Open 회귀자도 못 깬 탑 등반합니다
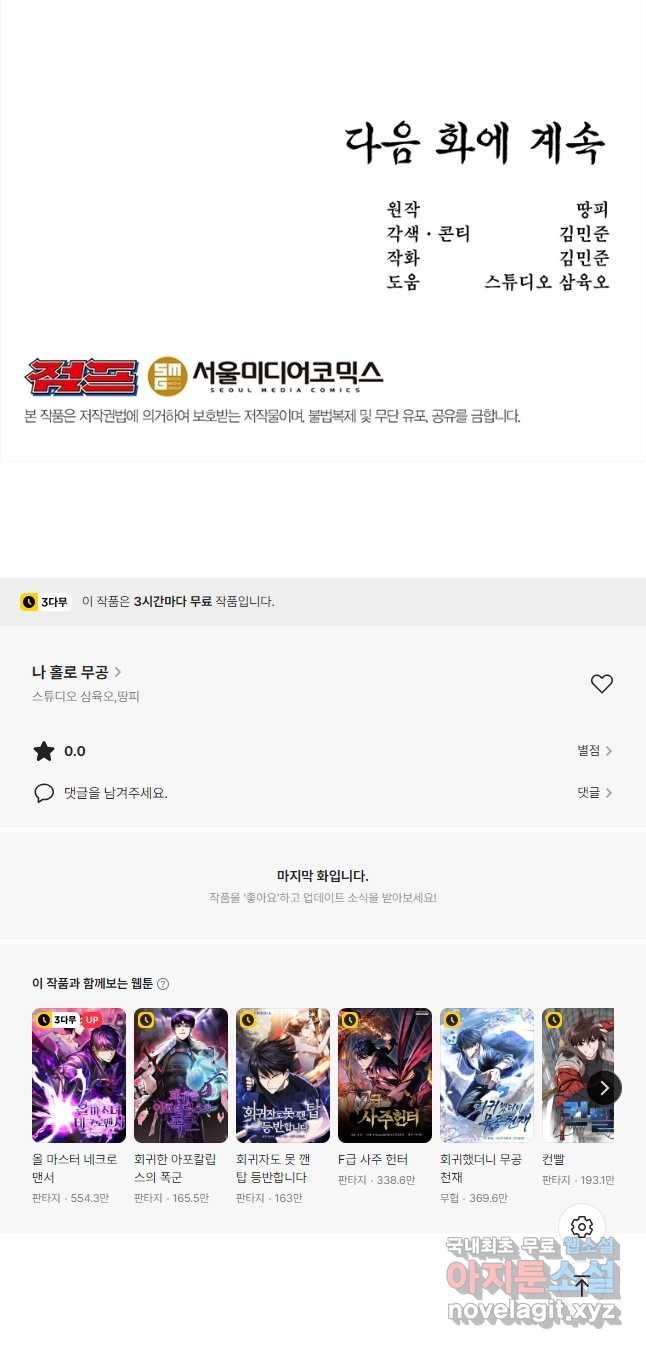 283,1075
